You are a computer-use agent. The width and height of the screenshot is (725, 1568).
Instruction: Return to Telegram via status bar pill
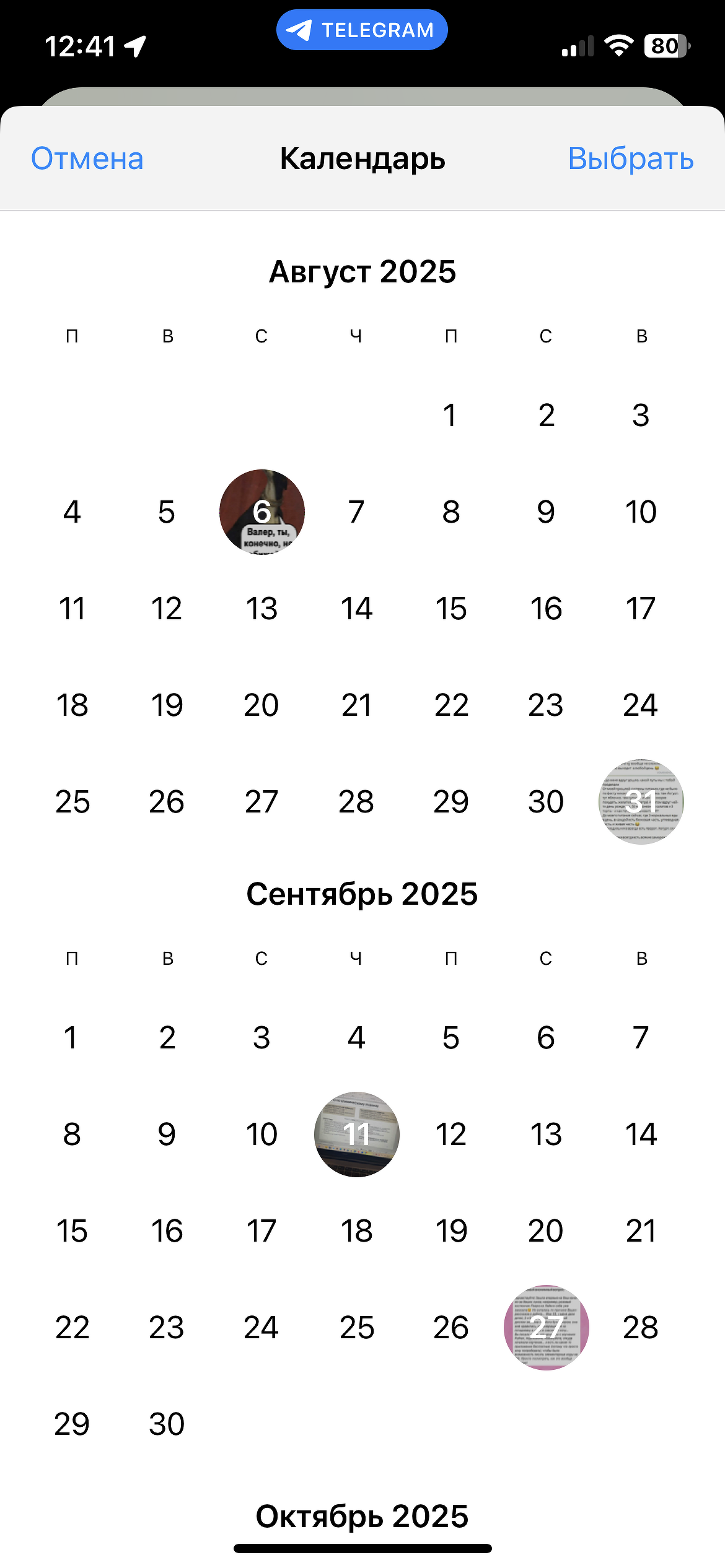click(x=362, y=30)
